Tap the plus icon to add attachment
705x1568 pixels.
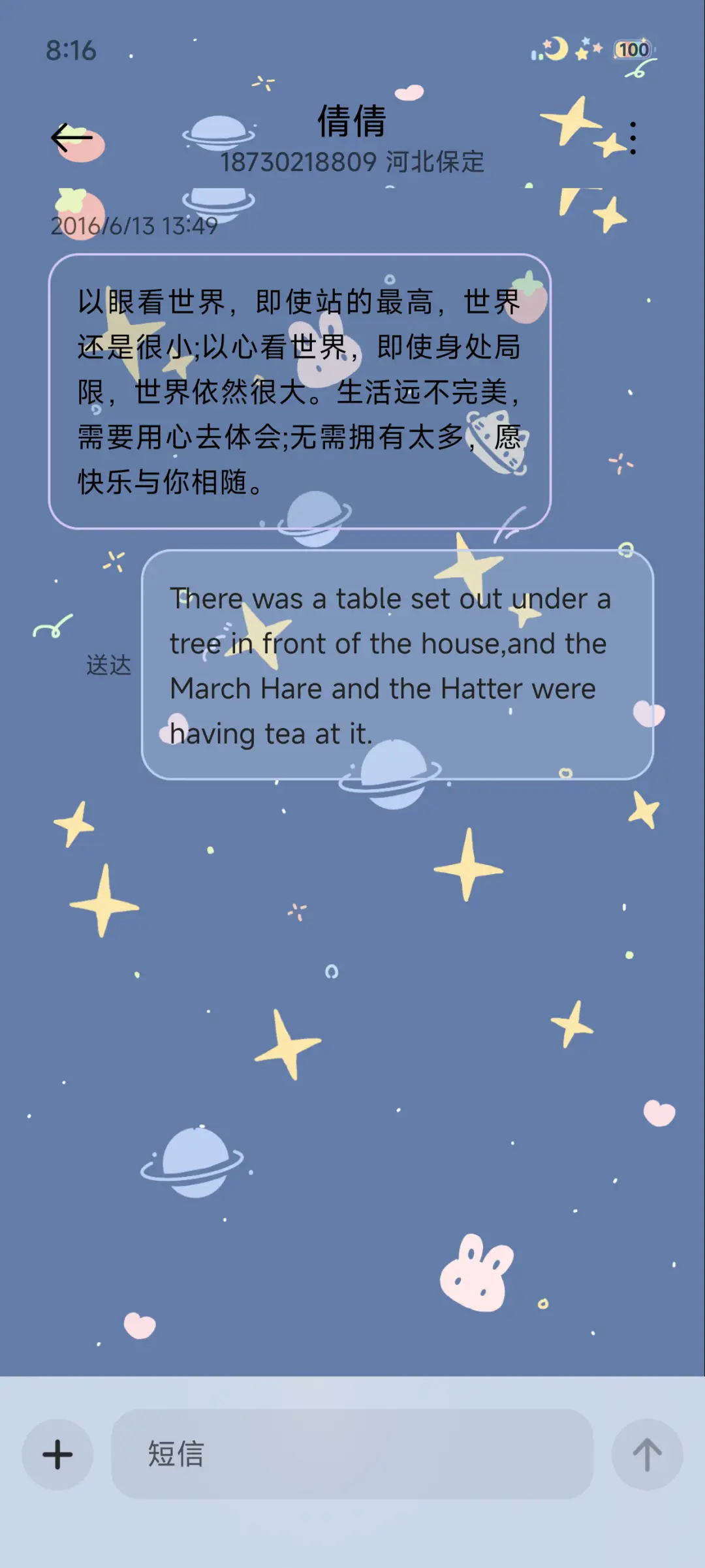point(57,1454)
